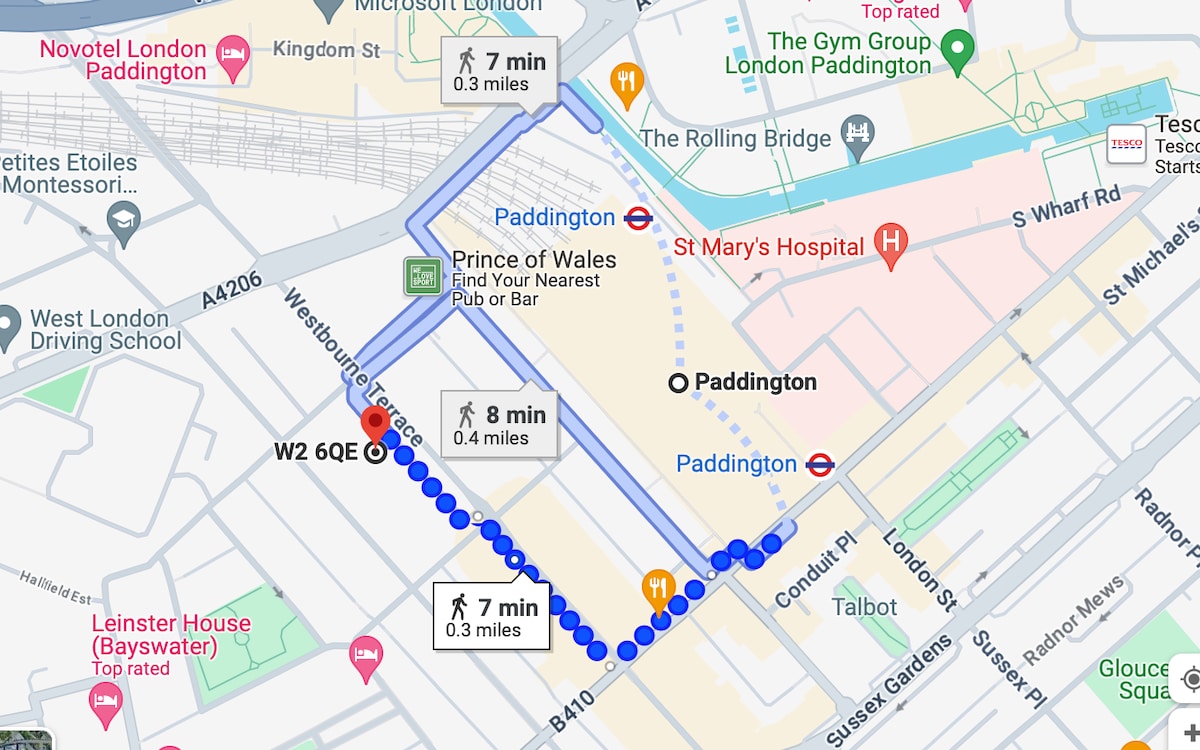Choose the 7 min route via Westbourne Terrace

491,616
